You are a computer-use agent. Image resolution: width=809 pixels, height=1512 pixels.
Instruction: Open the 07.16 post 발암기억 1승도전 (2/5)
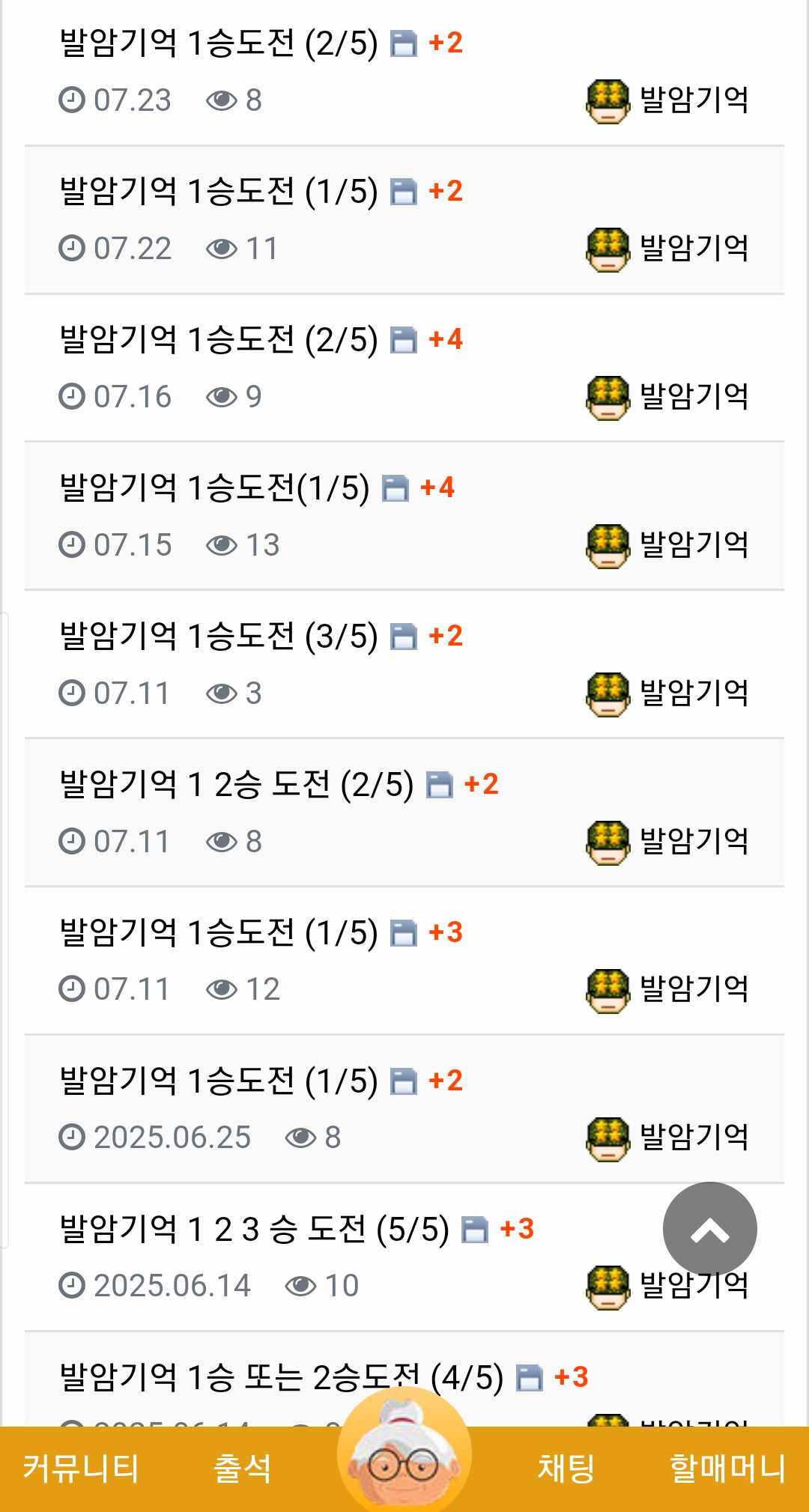pyautogui.click(x=219, y=339)
